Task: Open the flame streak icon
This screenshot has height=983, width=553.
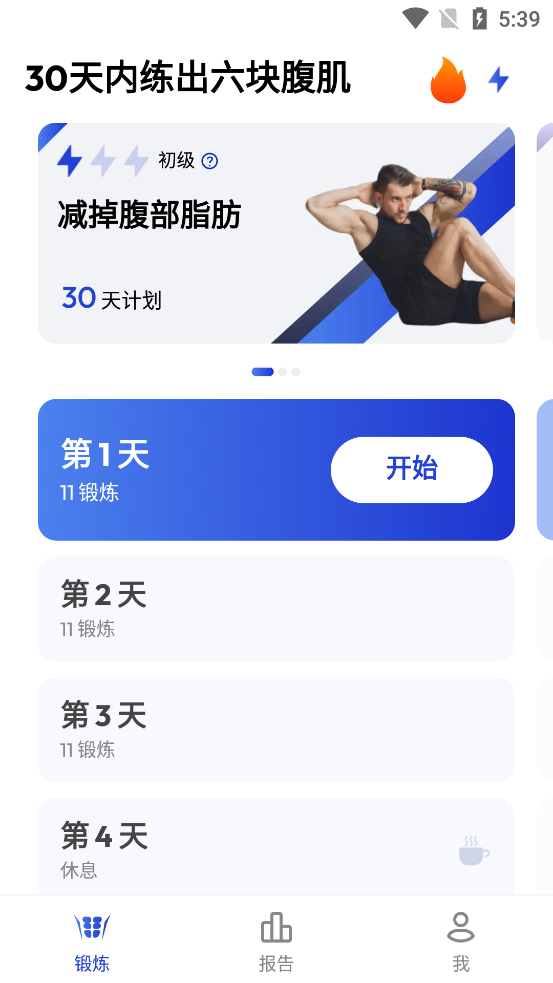Action: (448, 80)
